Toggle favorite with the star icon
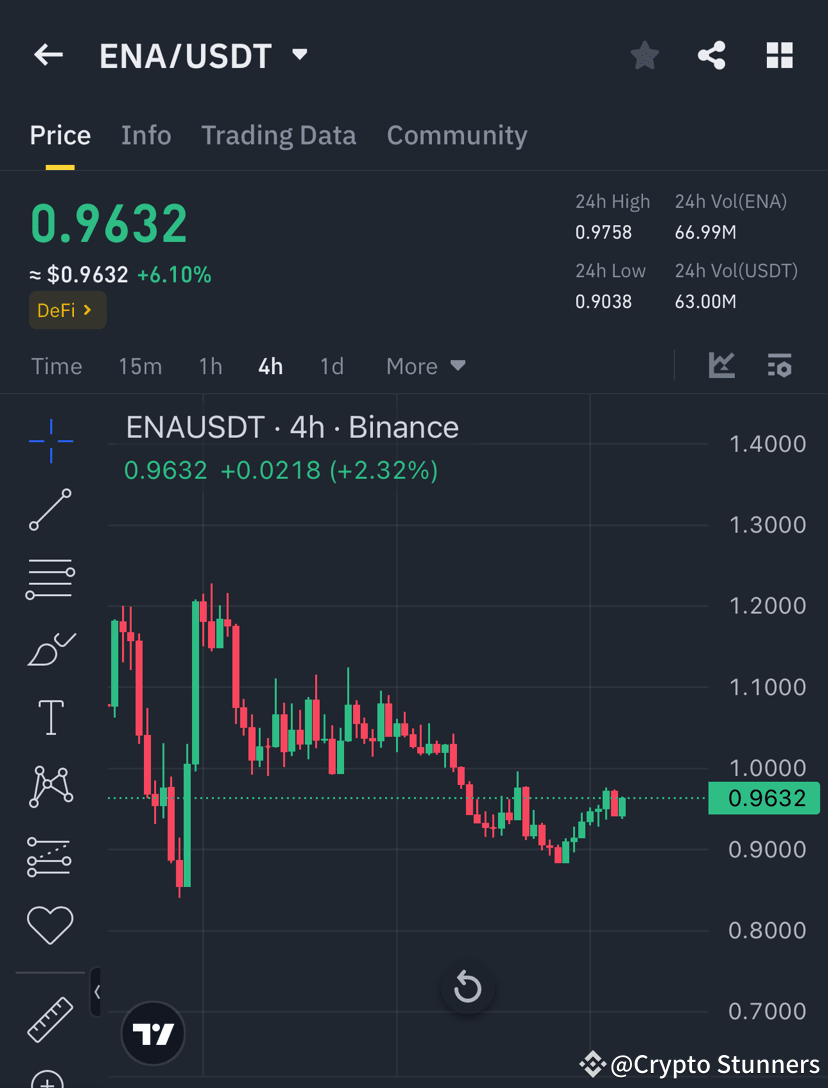828x1088 pixels. (x=644, y=55)
